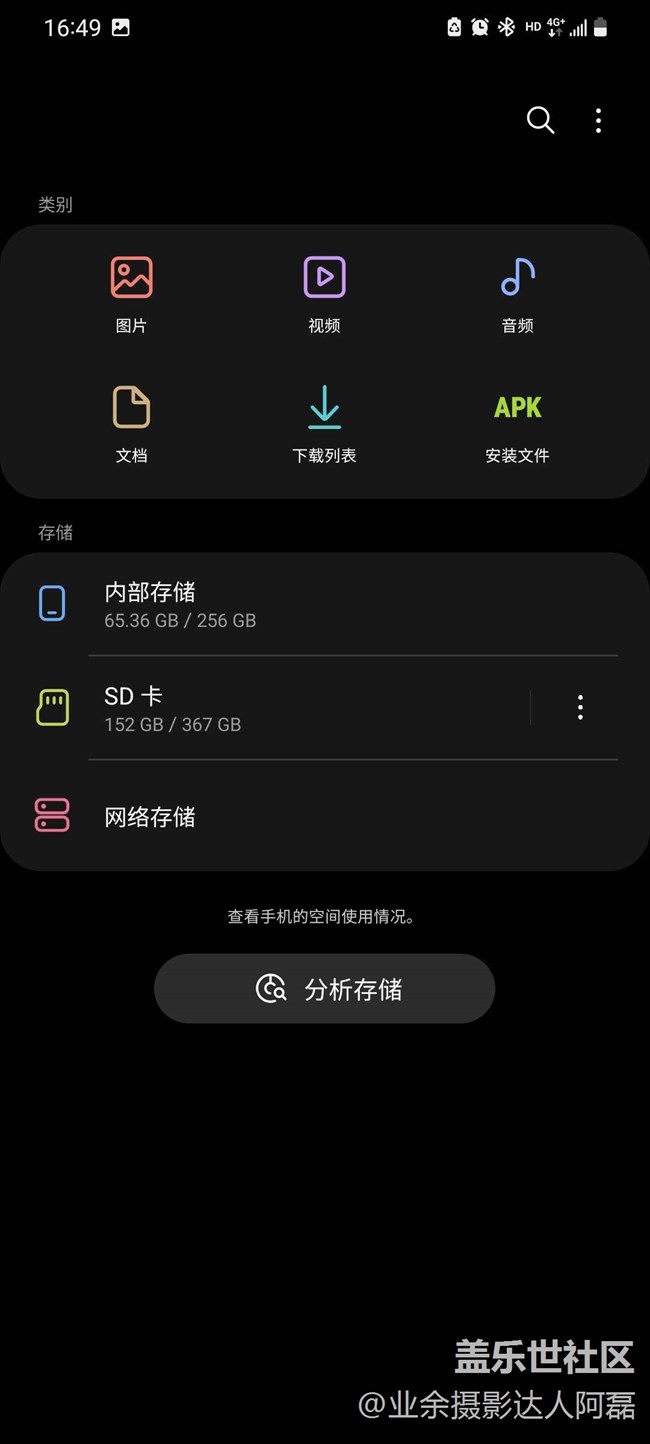
Task: Browse the 视频 category
Action: (324, 294)
